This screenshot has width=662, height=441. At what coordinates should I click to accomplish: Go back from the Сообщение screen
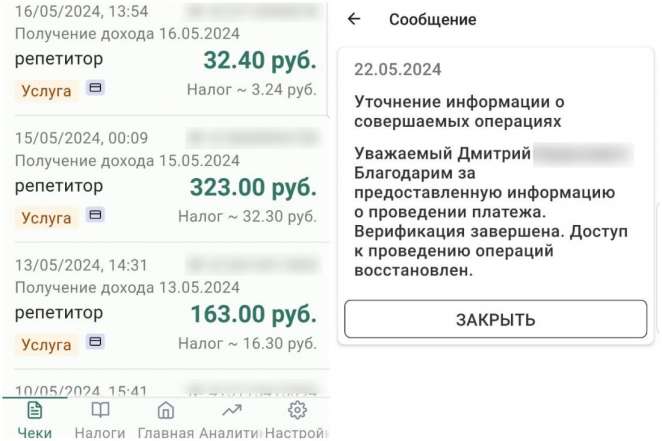pos(354,20)
